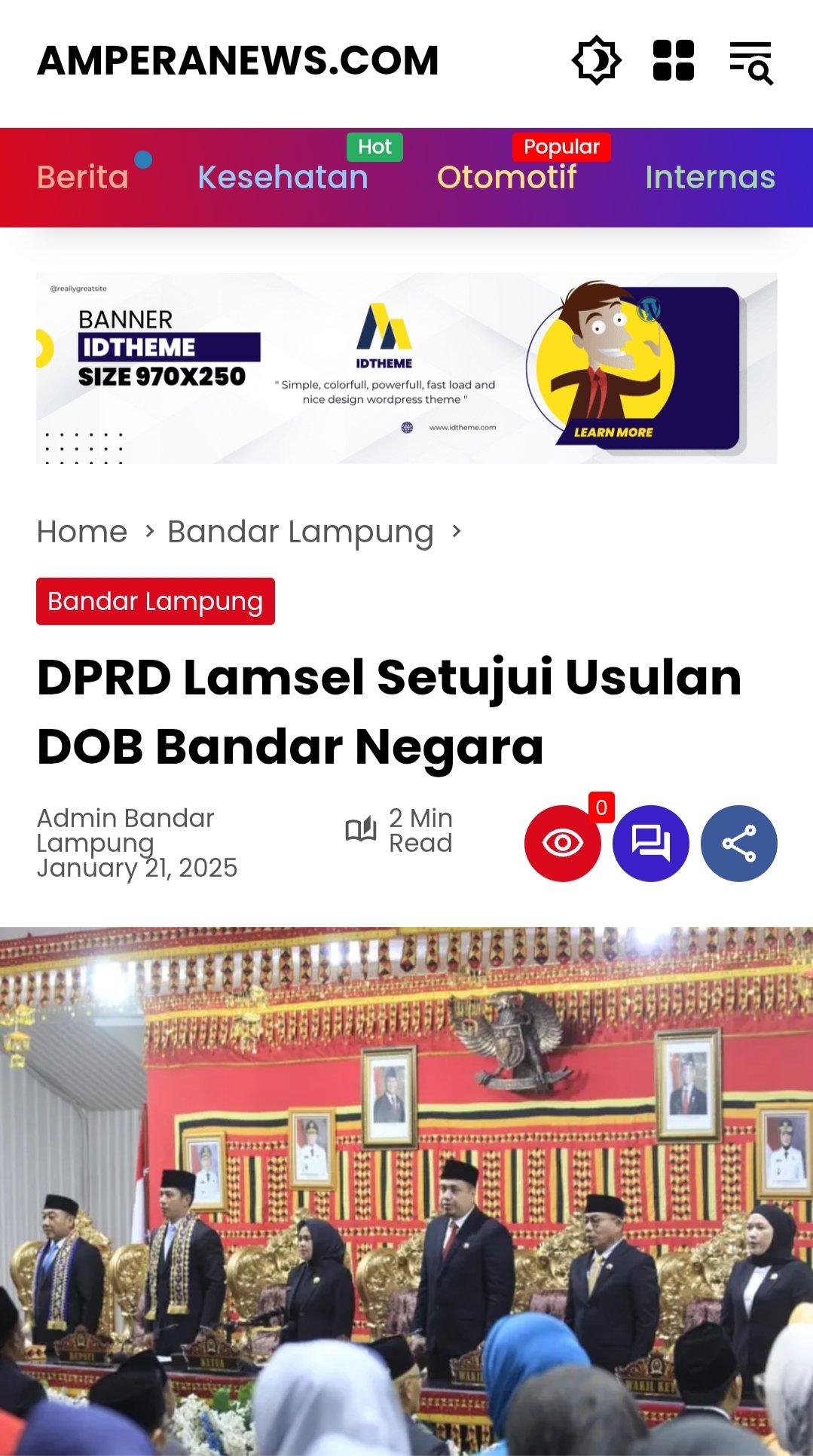Open Bandar Lampung breadcrumb link

tap(300, 532)
